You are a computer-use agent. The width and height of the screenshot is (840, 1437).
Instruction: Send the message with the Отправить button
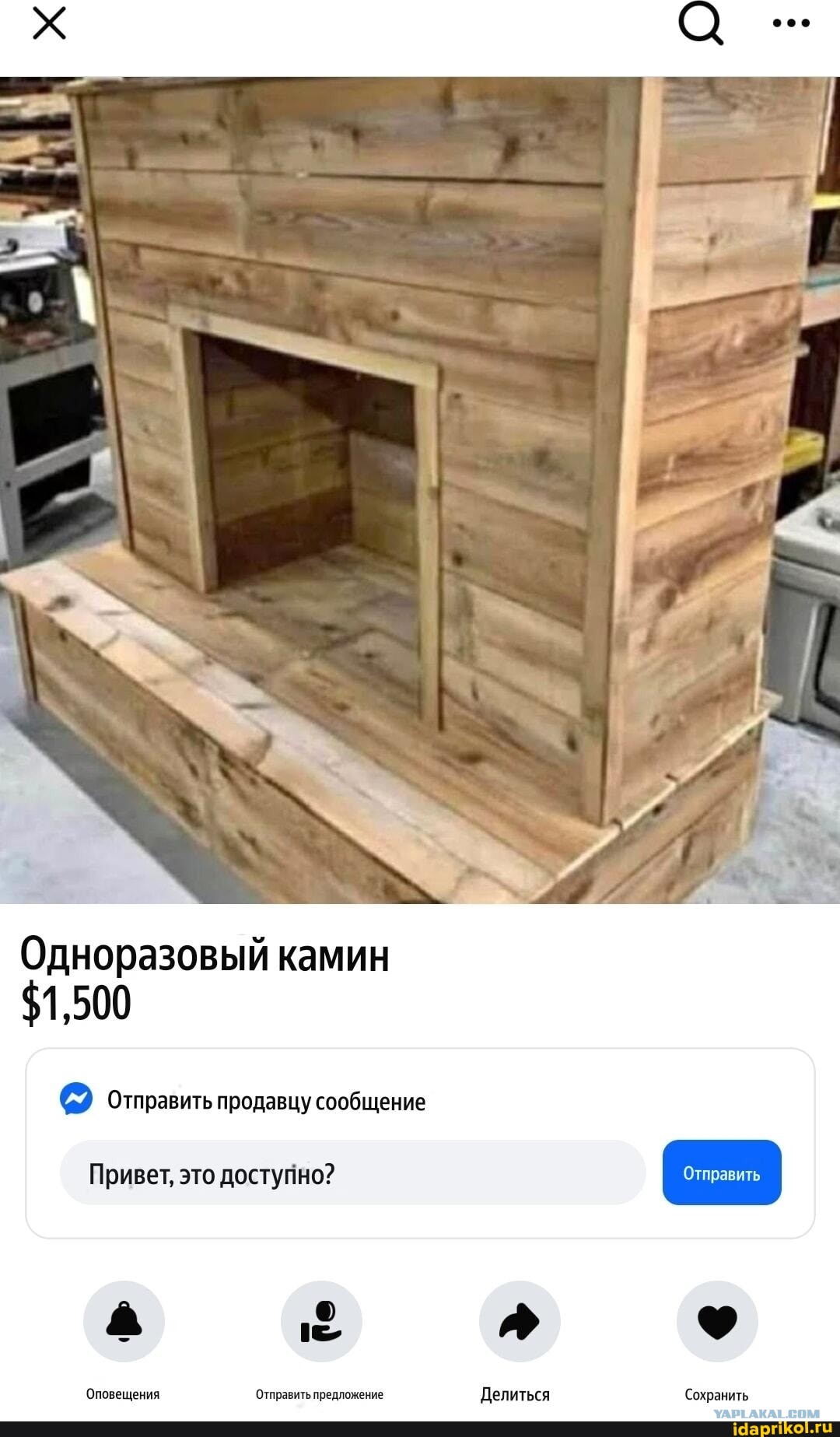722,1172
